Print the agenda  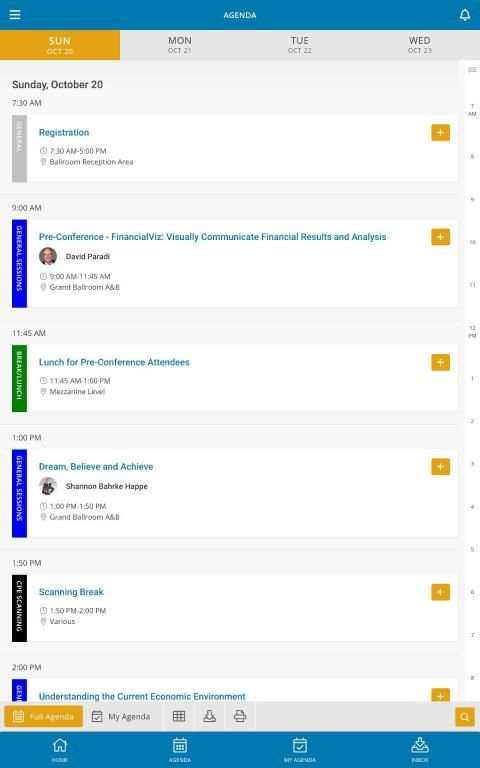click(x=240, y=716)
